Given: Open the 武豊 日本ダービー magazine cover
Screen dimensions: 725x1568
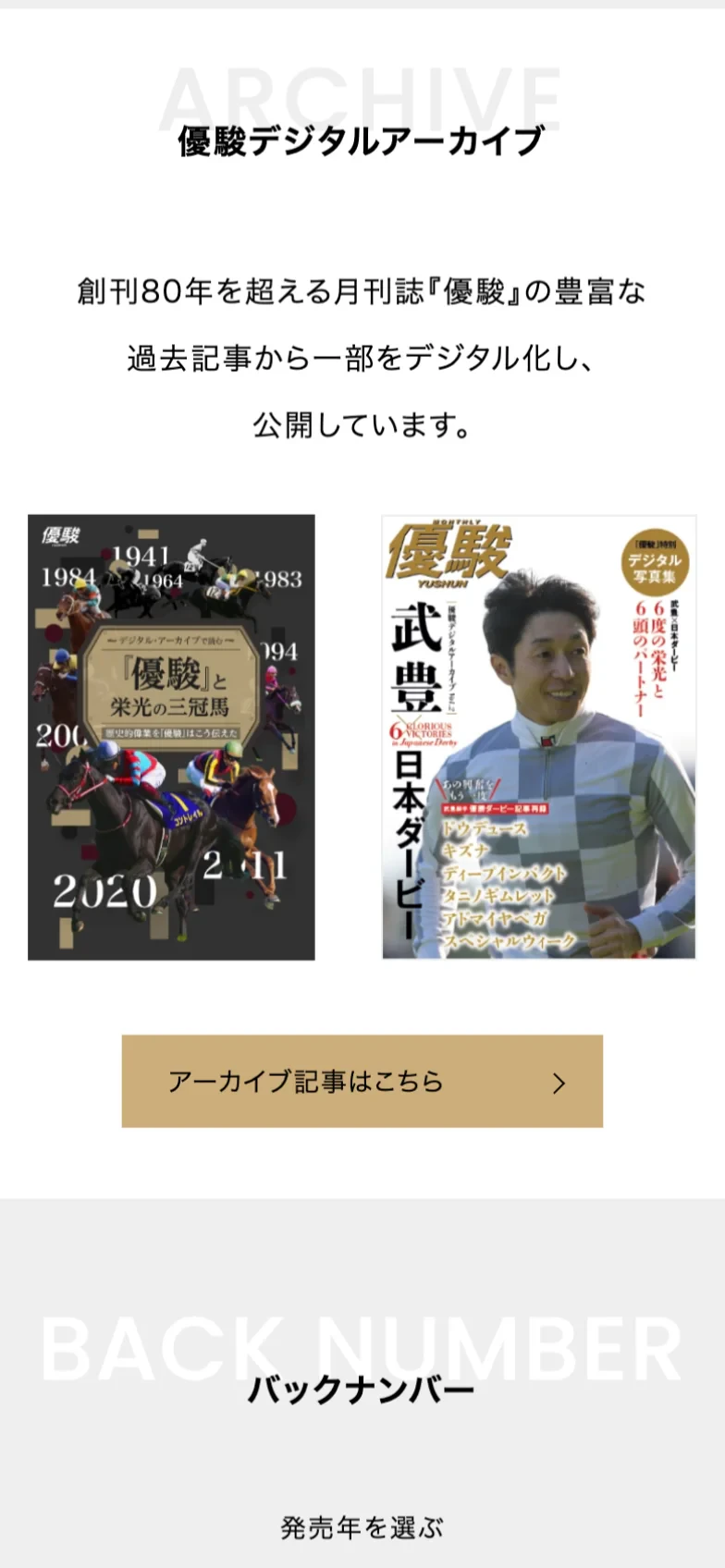Looking at the screenshot, I should point(538,737).
